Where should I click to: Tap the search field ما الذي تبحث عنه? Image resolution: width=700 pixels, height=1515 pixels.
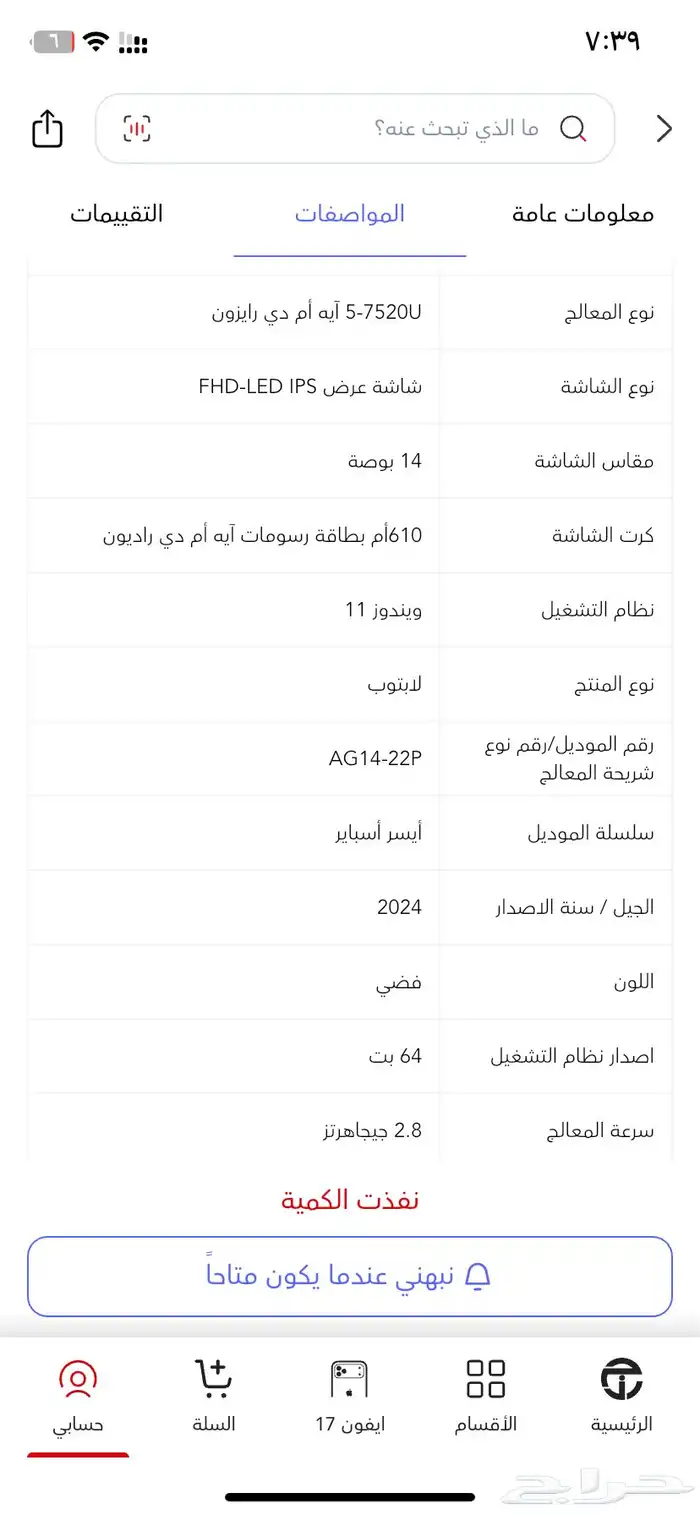coord(400,129)
